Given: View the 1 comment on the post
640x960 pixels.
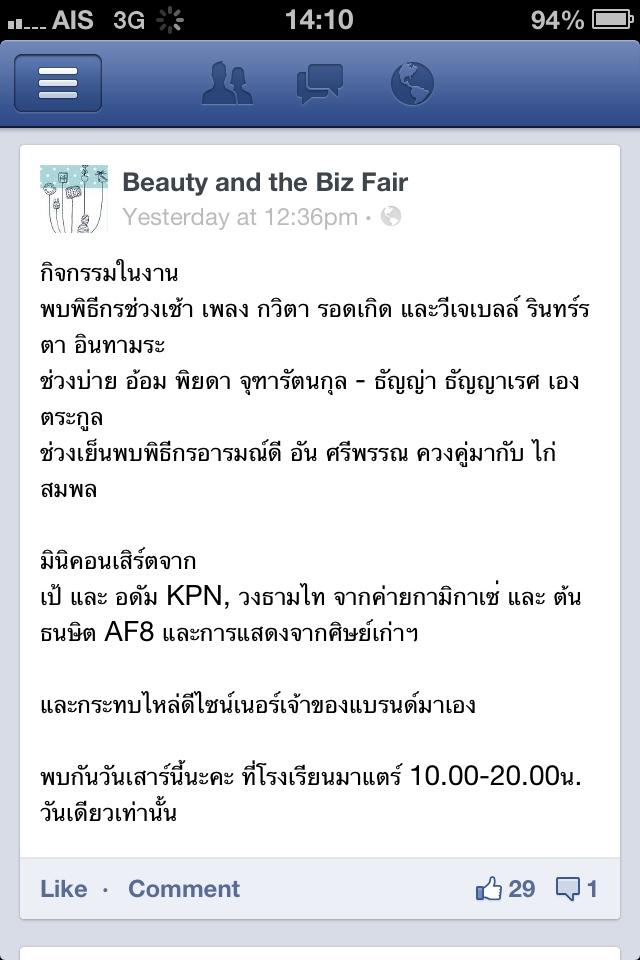Looking at the screenshot, I should [577, 889].
